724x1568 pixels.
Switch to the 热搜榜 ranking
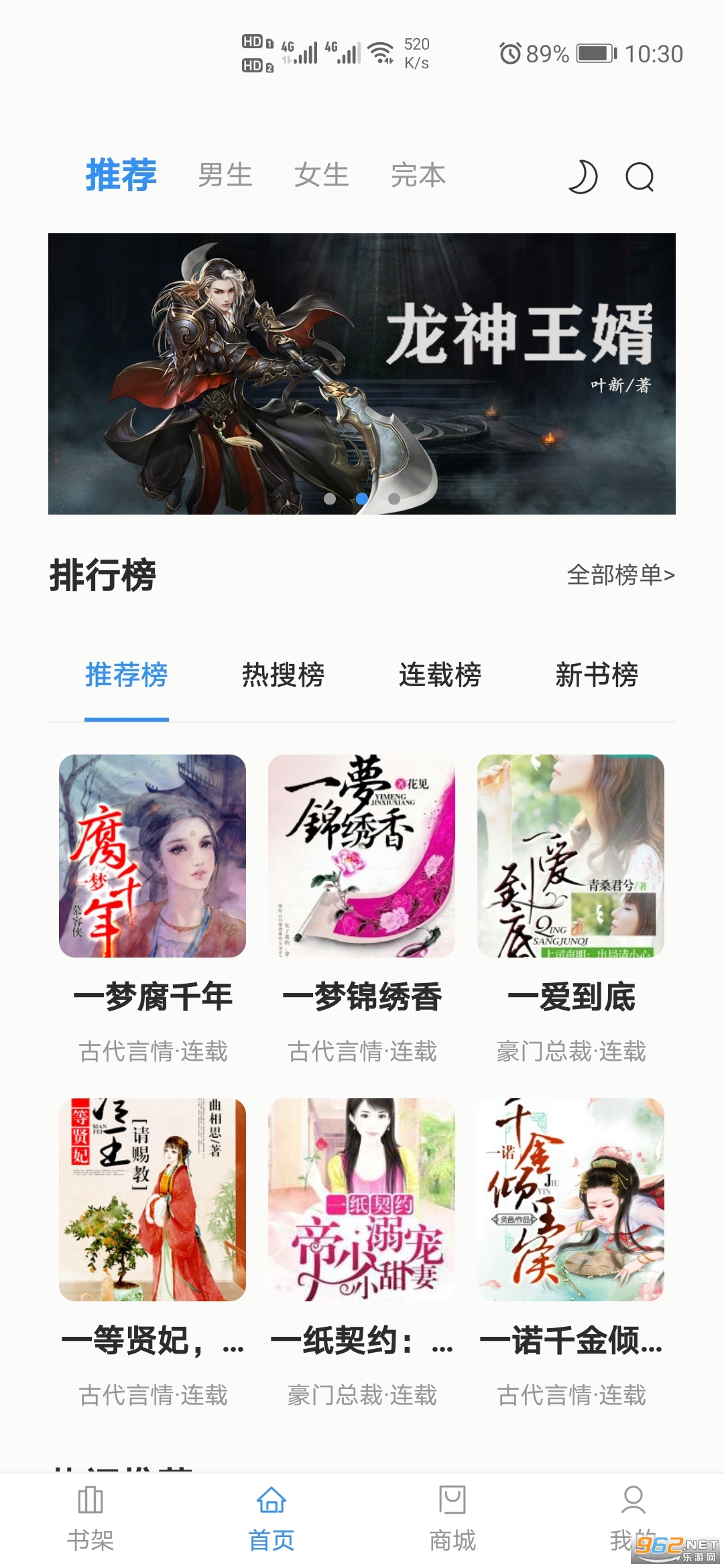[283, 675]
